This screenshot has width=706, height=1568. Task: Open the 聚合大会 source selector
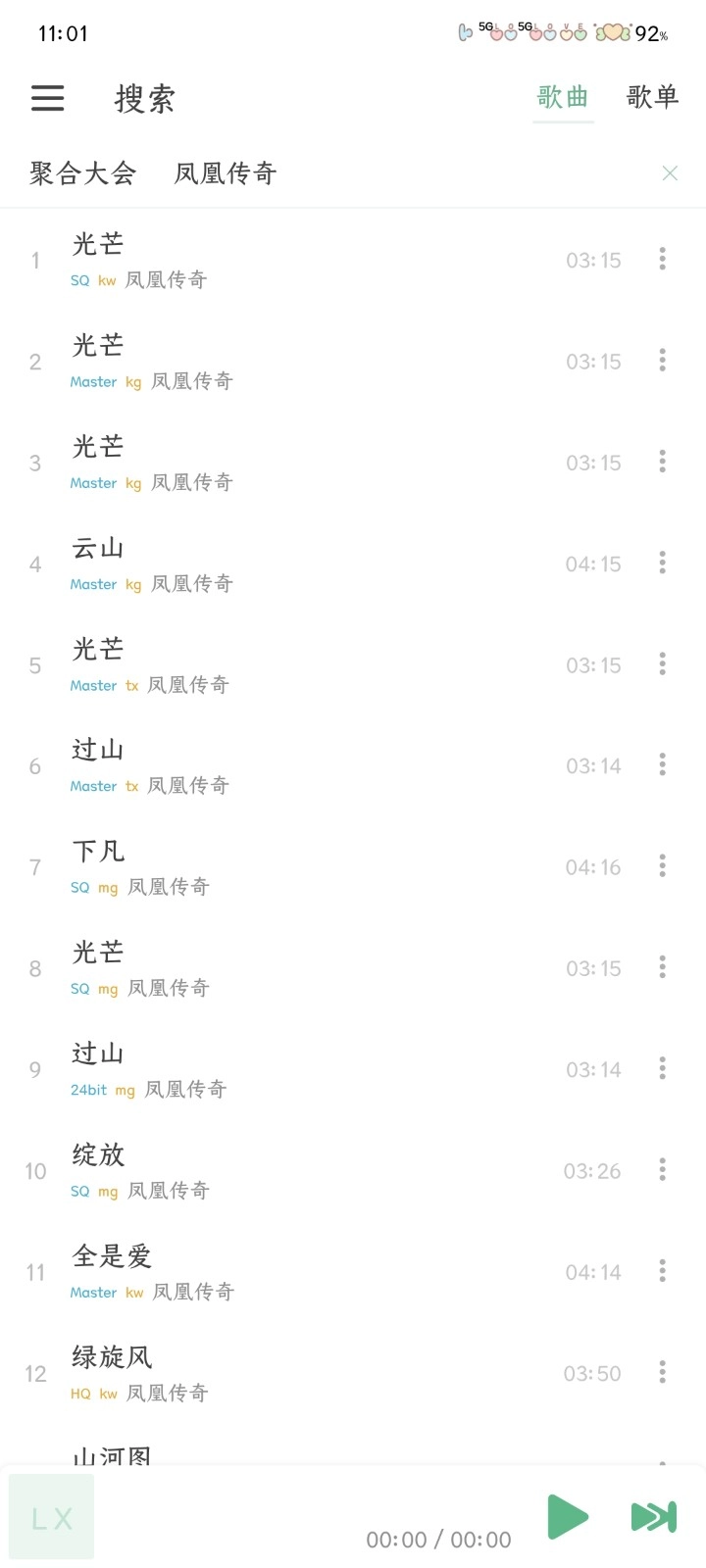pos(83,173)
